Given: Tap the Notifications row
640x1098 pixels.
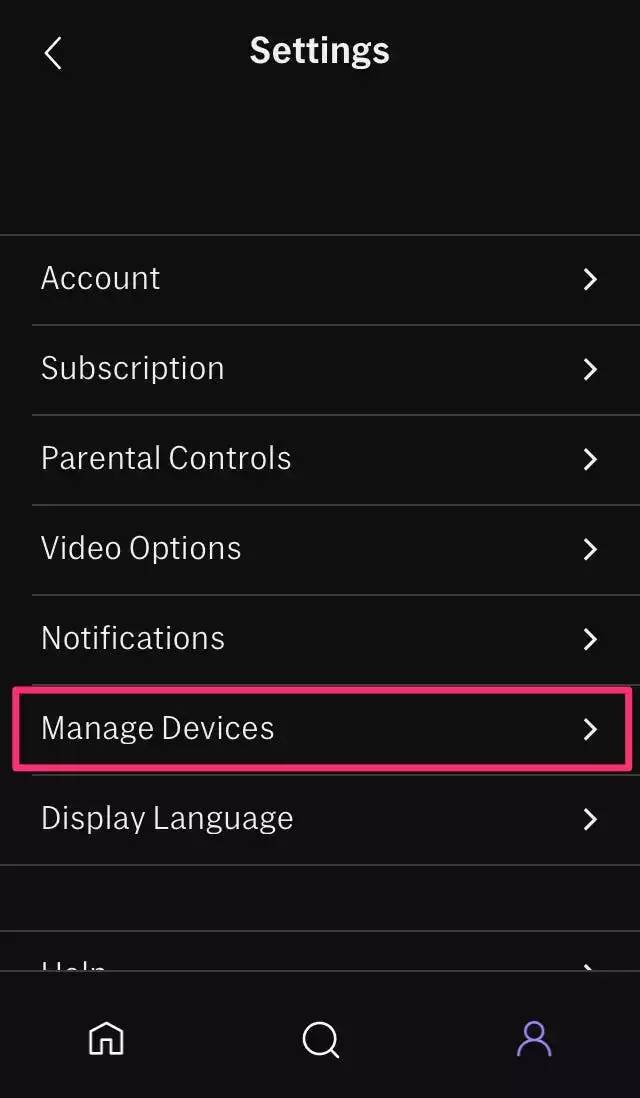Looking at the screenshot, I should coord(320,639).
